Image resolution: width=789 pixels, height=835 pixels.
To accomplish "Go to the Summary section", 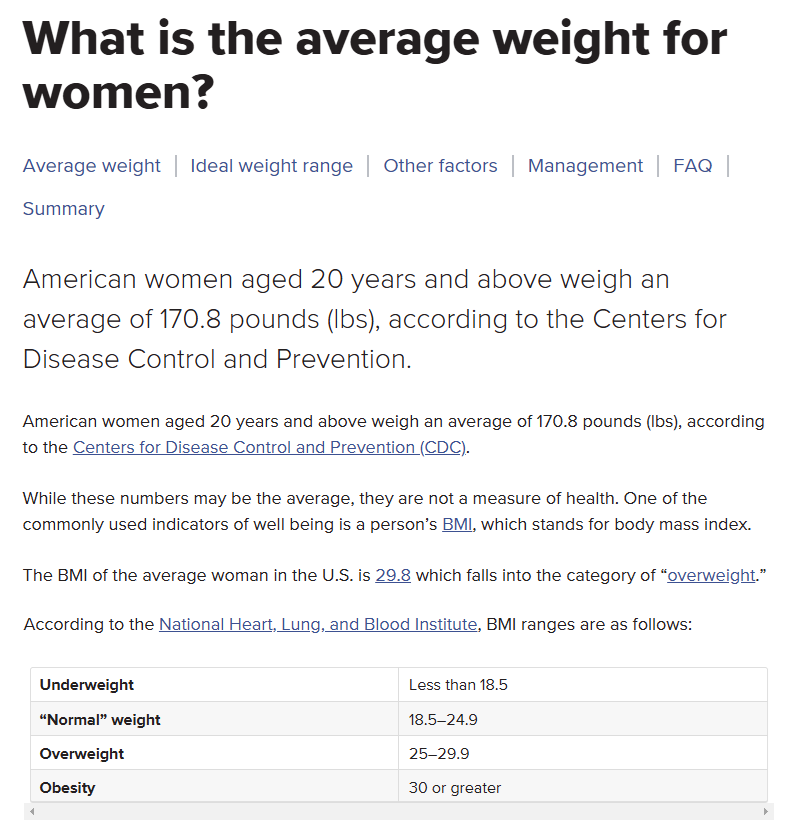I will (x=63, y=209).
